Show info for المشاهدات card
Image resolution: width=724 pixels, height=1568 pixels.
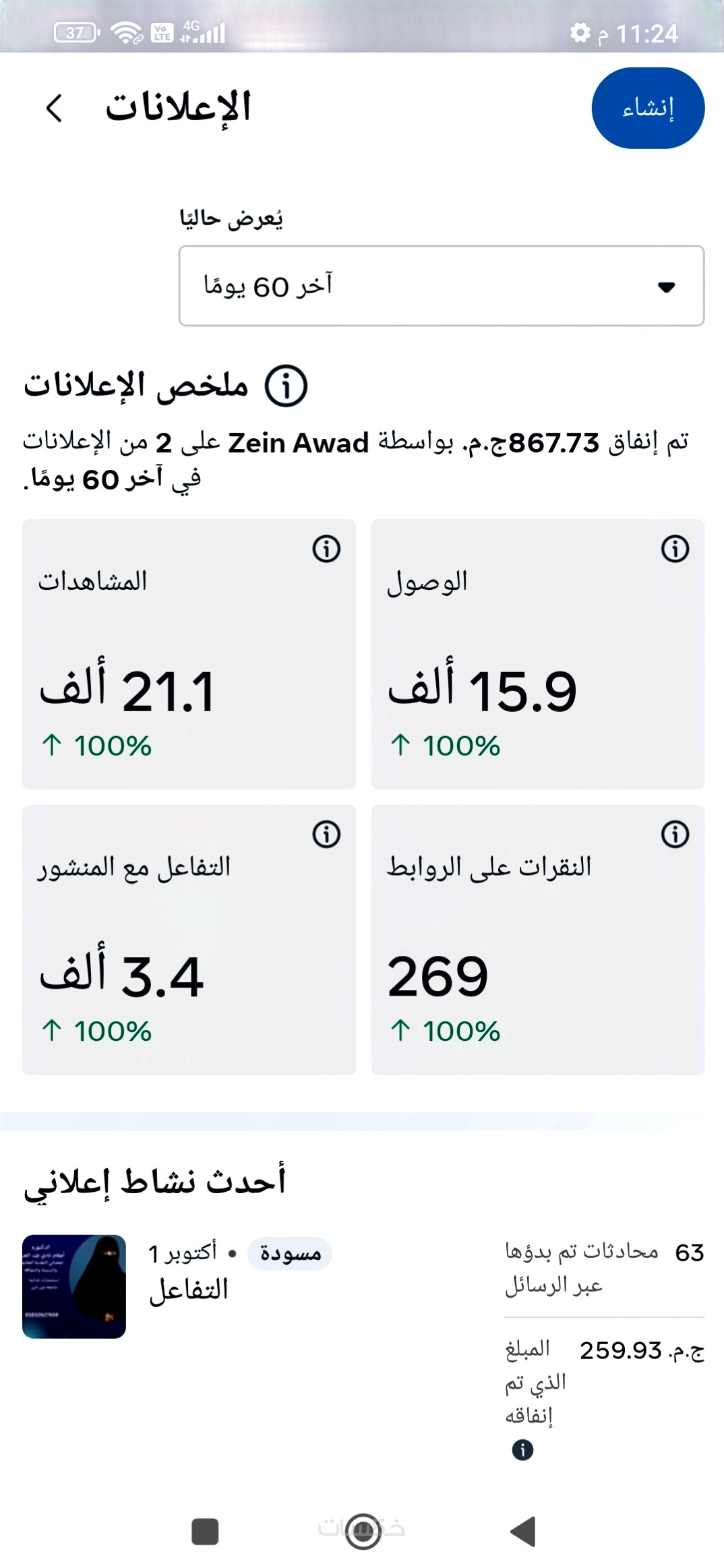coord(326,549)
